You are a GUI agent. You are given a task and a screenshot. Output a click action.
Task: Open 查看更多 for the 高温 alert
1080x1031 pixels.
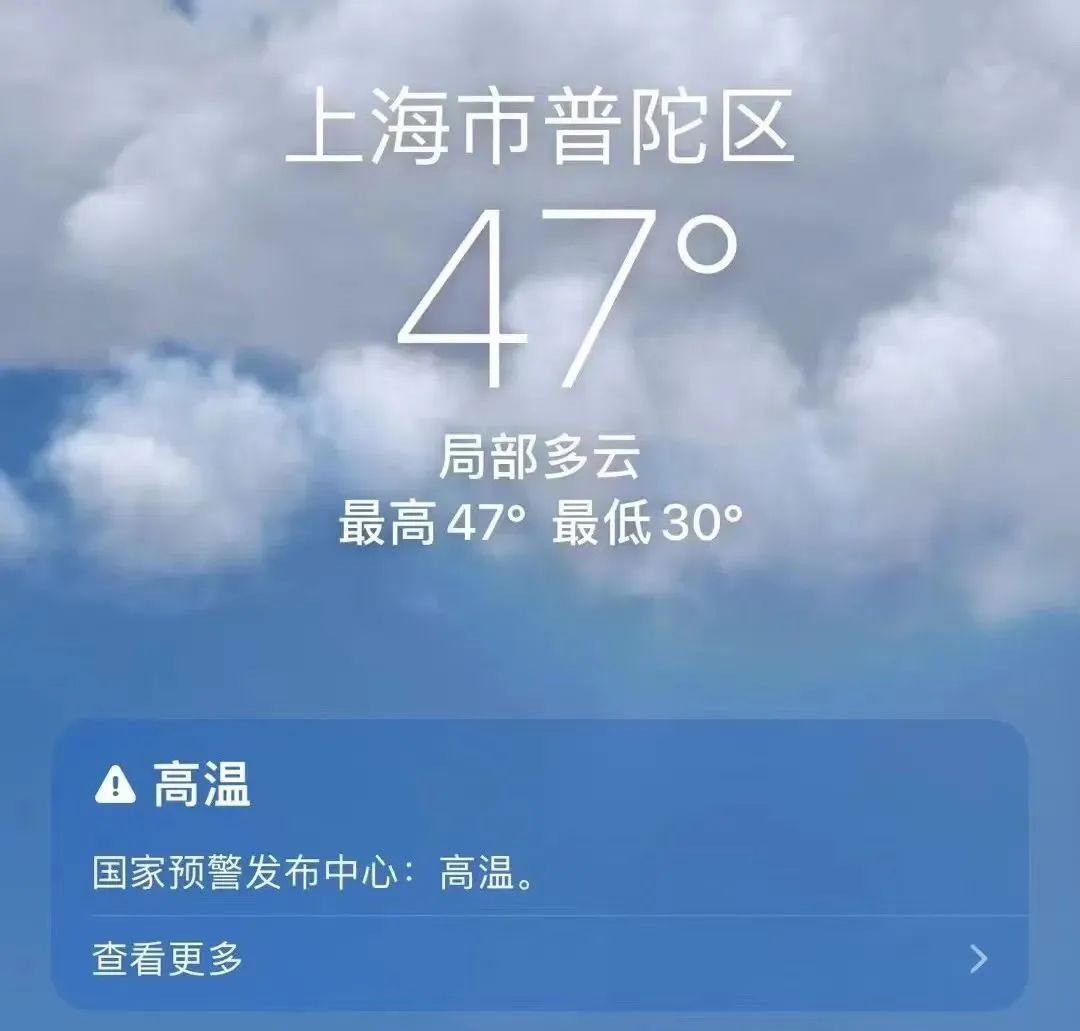(168, 960)
